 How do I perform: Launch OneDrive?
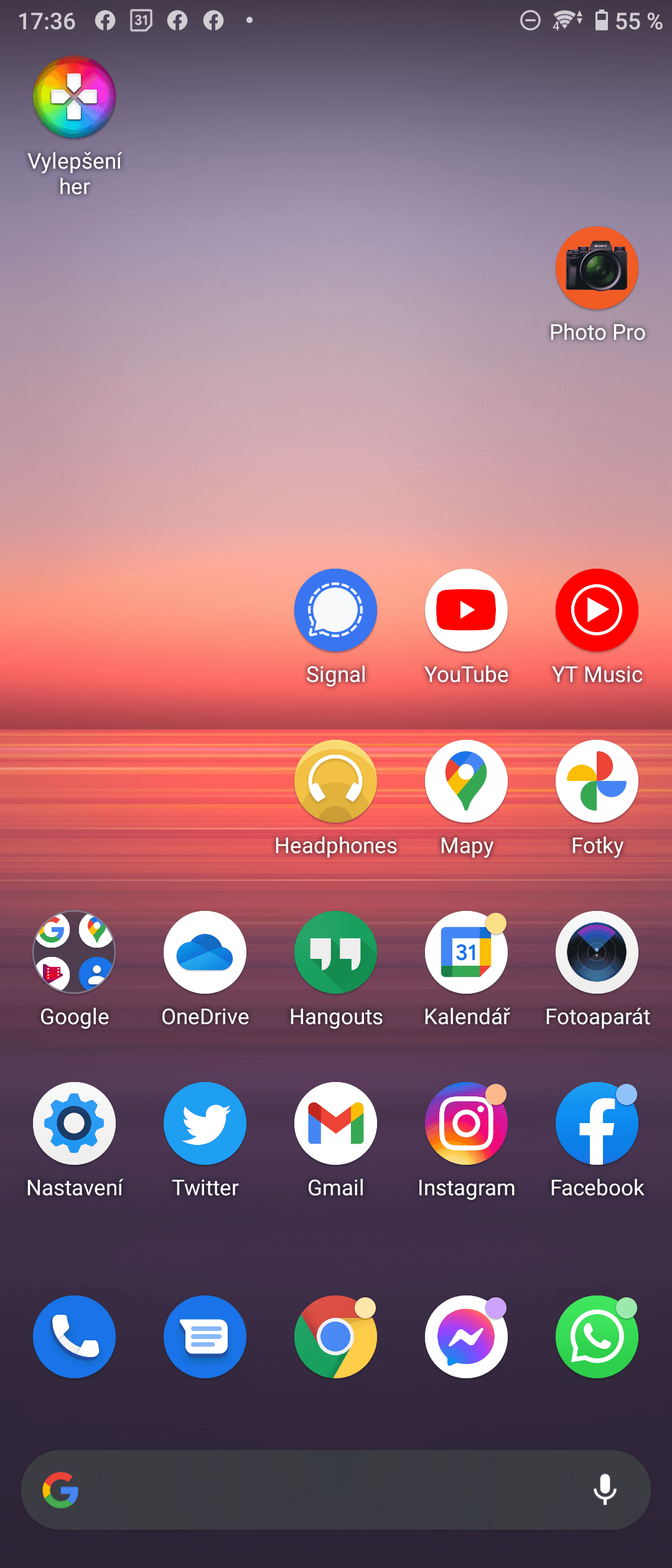tap(205, 953)
